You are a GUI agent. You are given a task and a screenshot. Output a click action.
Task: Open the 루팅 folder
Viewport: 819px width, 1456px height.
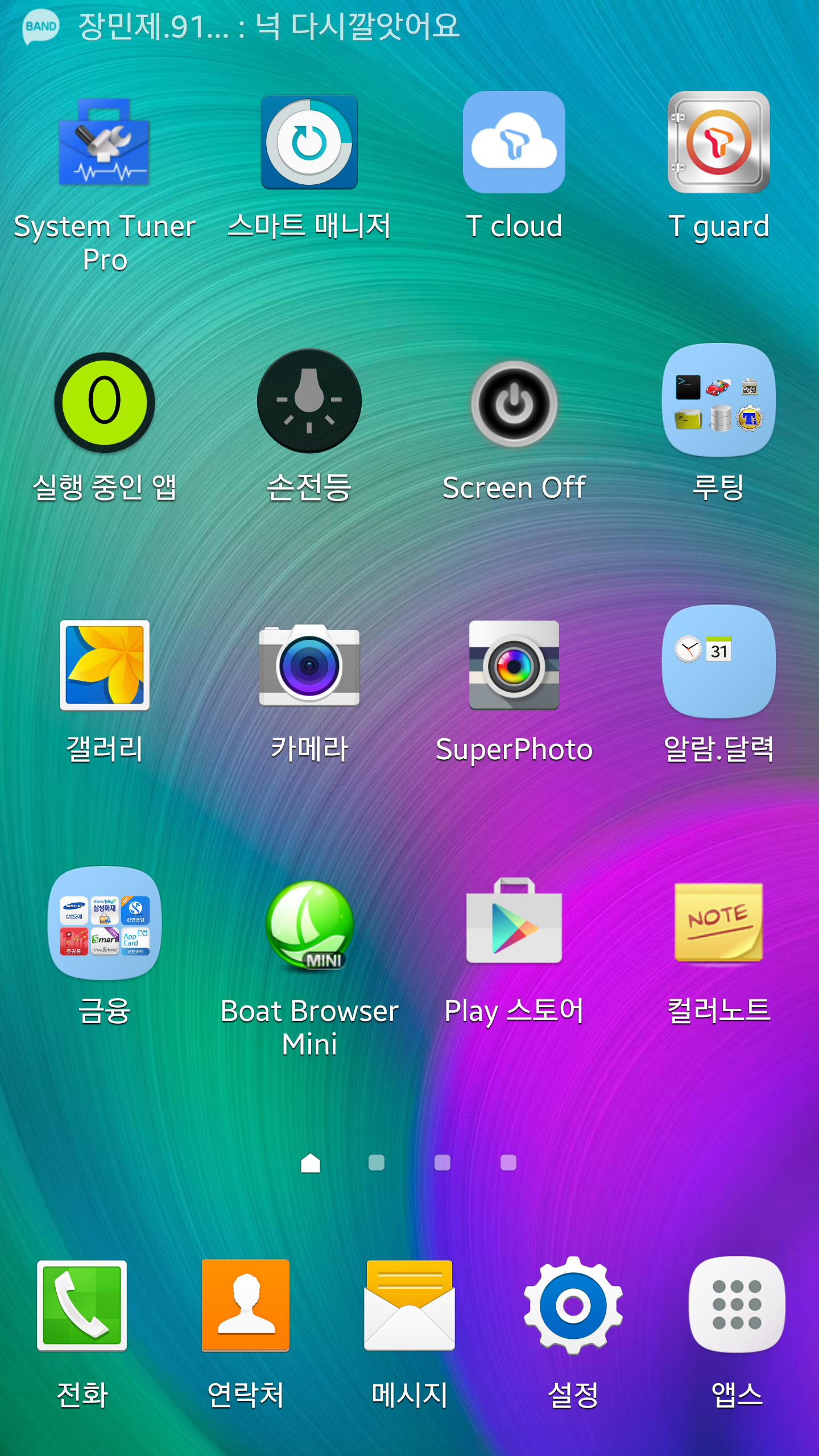(x=718, y=400)
